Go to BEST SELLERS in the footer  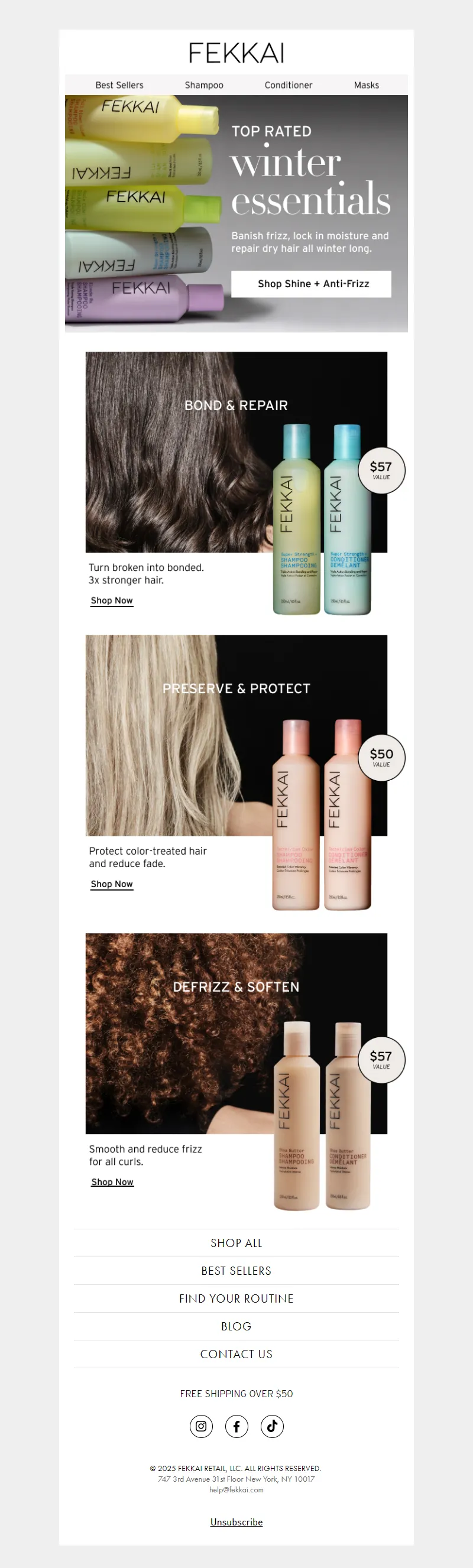(x=236, y=1271)
